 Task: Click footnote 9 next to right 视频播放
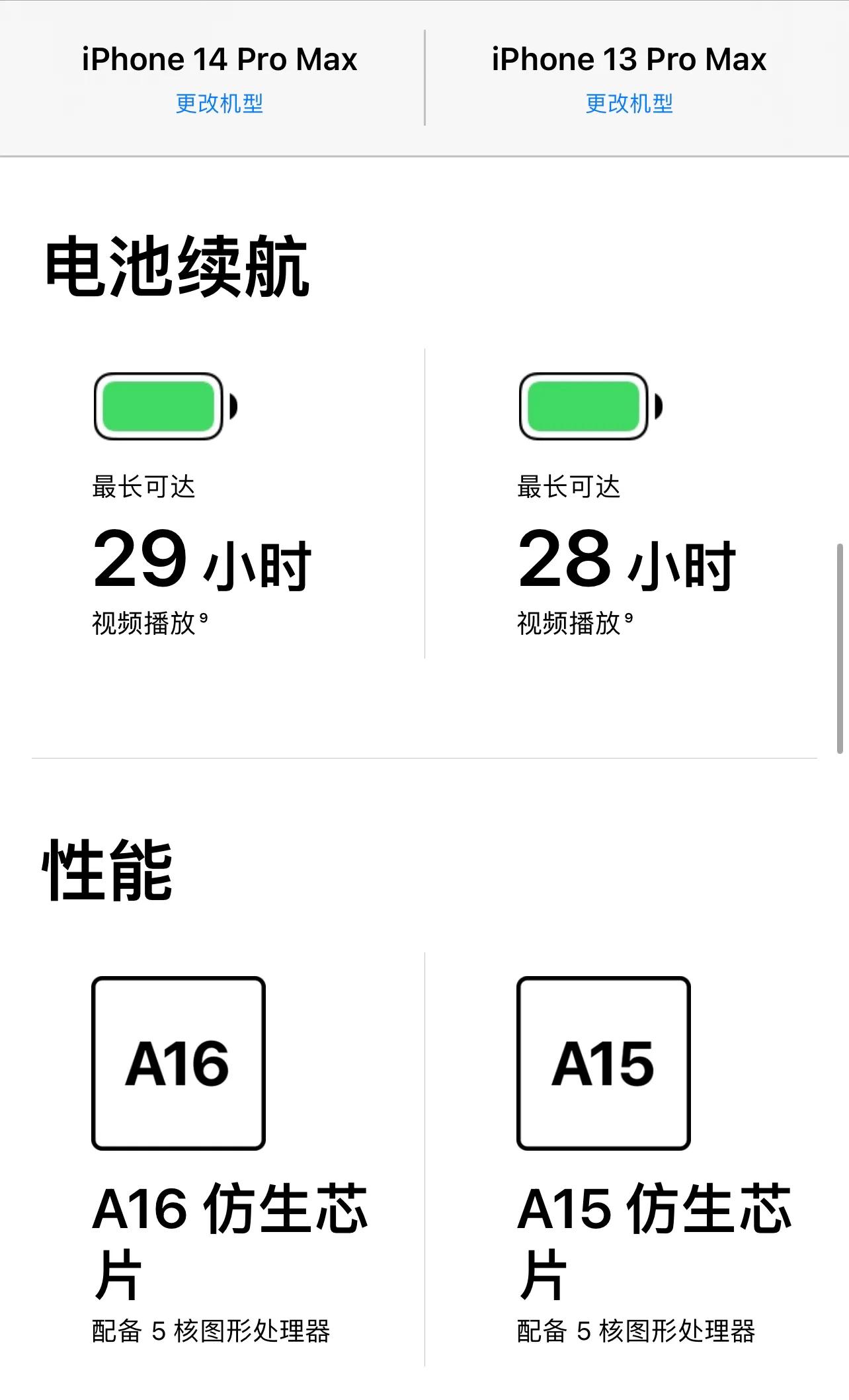pyautogui.click(x=627, y=618)
